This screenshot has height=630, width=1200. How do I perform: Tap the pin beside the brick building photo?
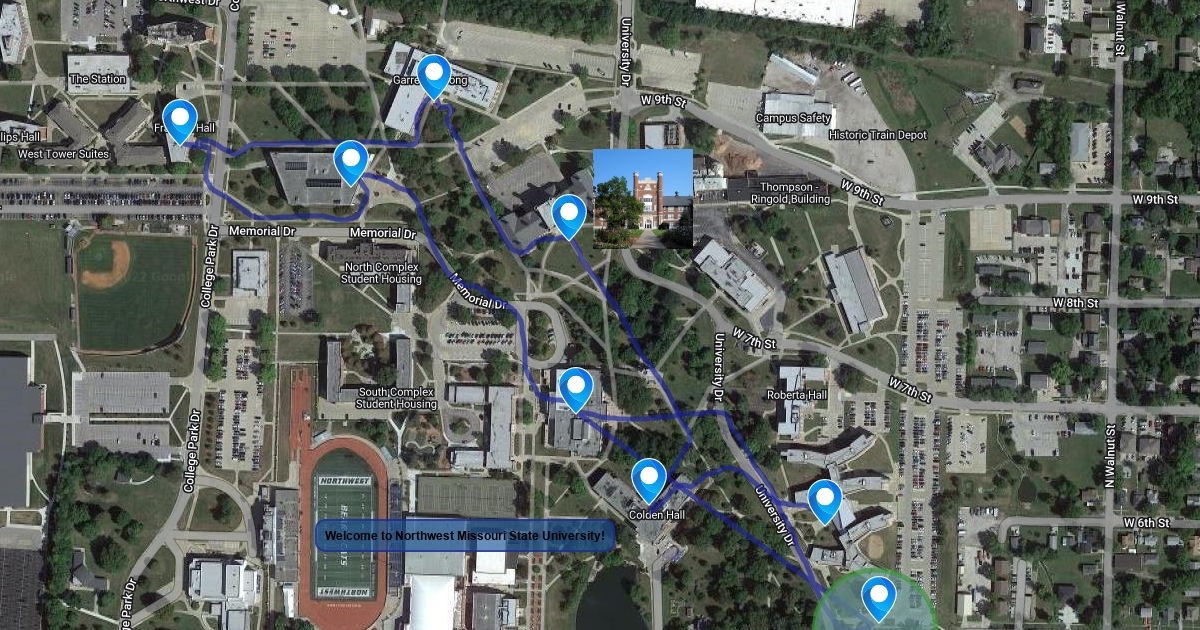pyautogui.click(x=569, y=215)
